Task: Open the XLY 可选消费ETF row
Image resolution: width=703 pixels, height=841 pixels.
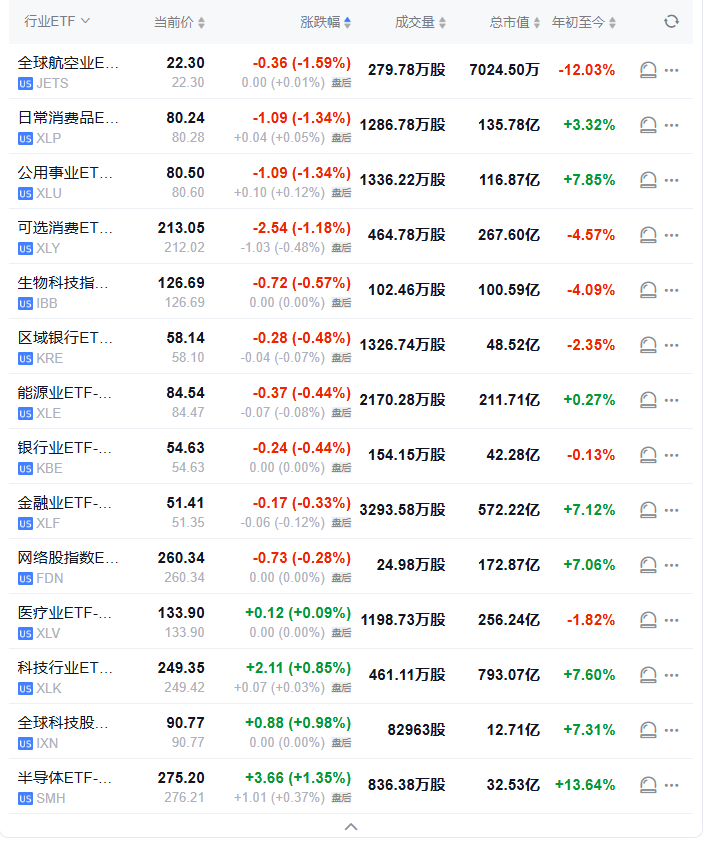Action: (68, 227)
